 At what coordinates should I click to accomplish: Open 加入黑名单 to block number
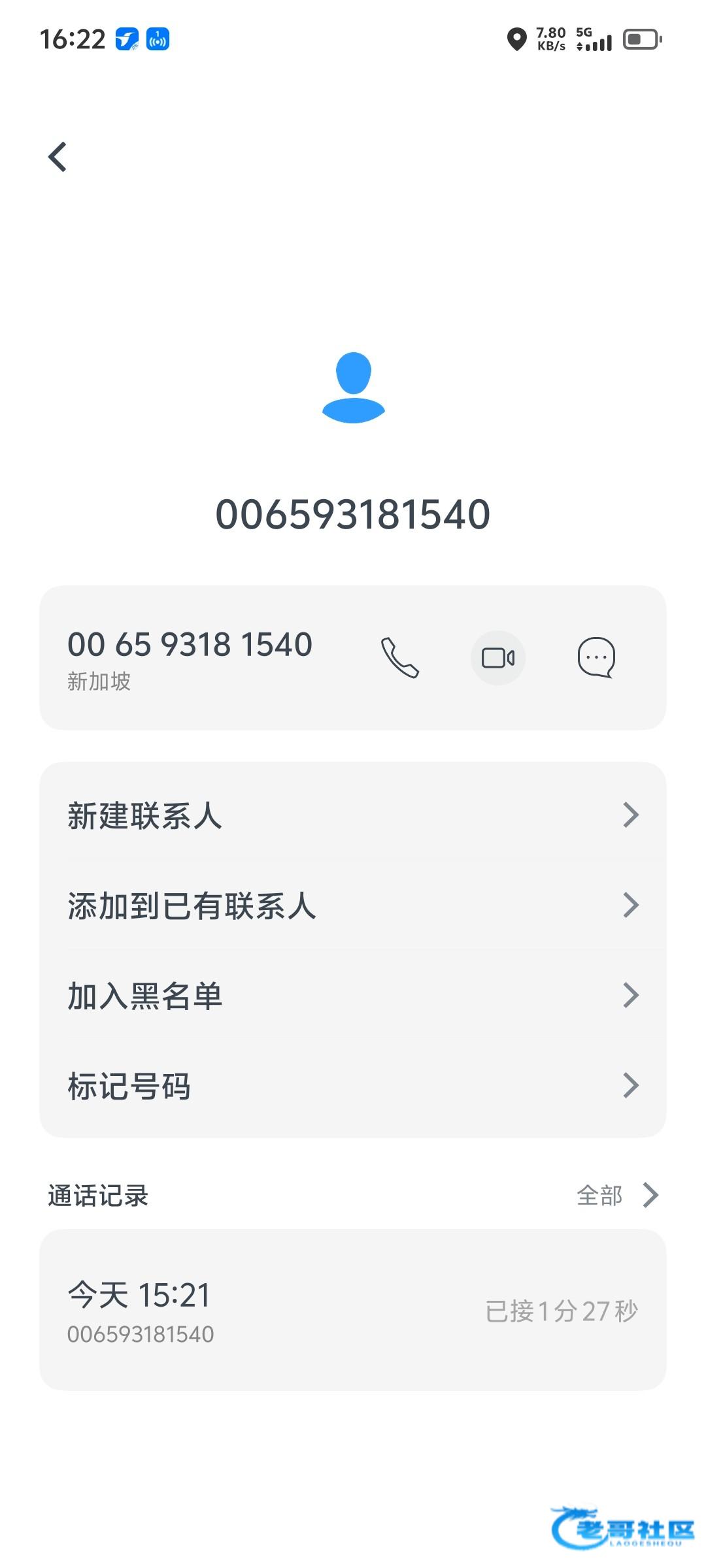(x=353, y=996)
